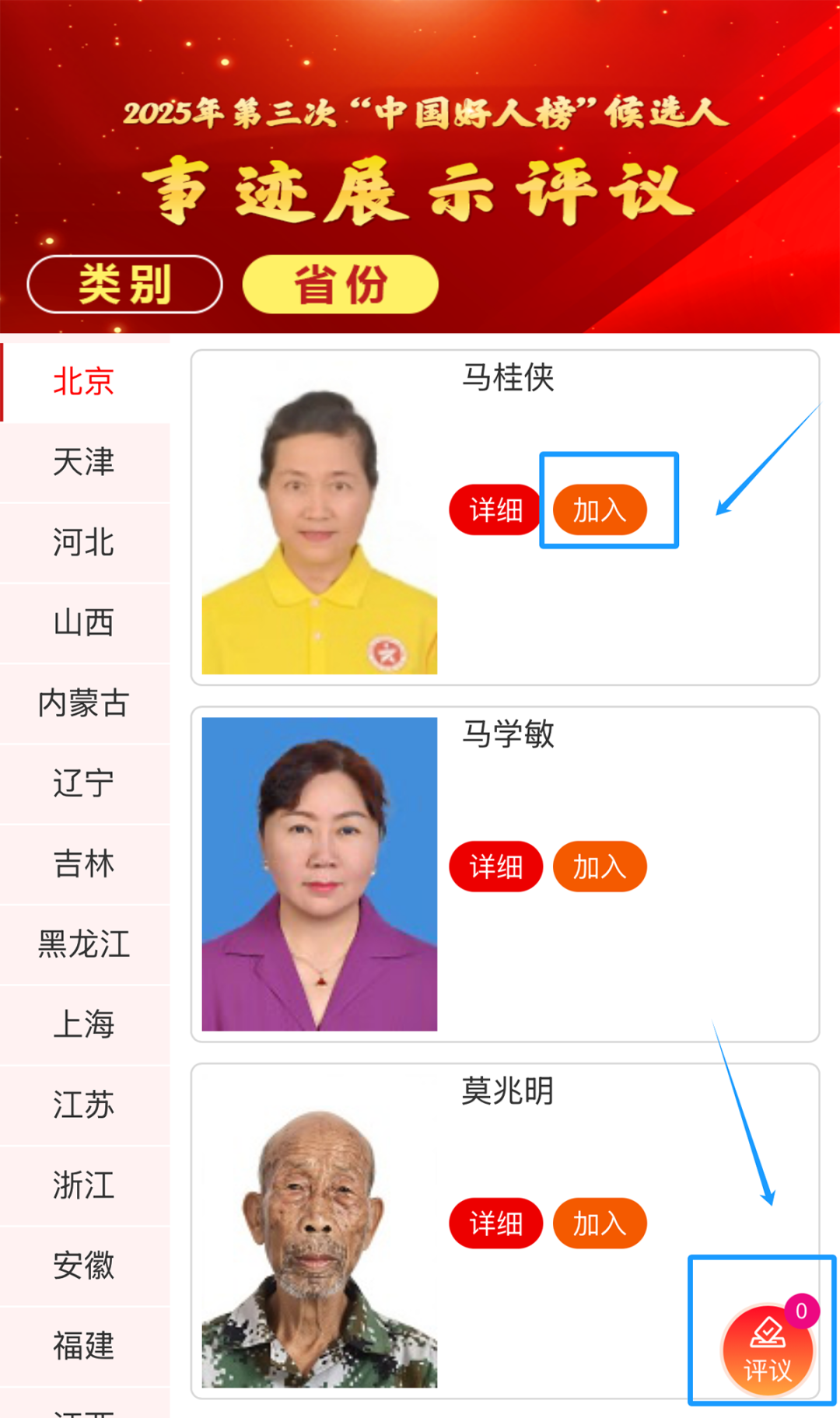This screenshot has width=840, height=1418.
Task: Open 详细 for 马学敏
Action: [495, 867]
